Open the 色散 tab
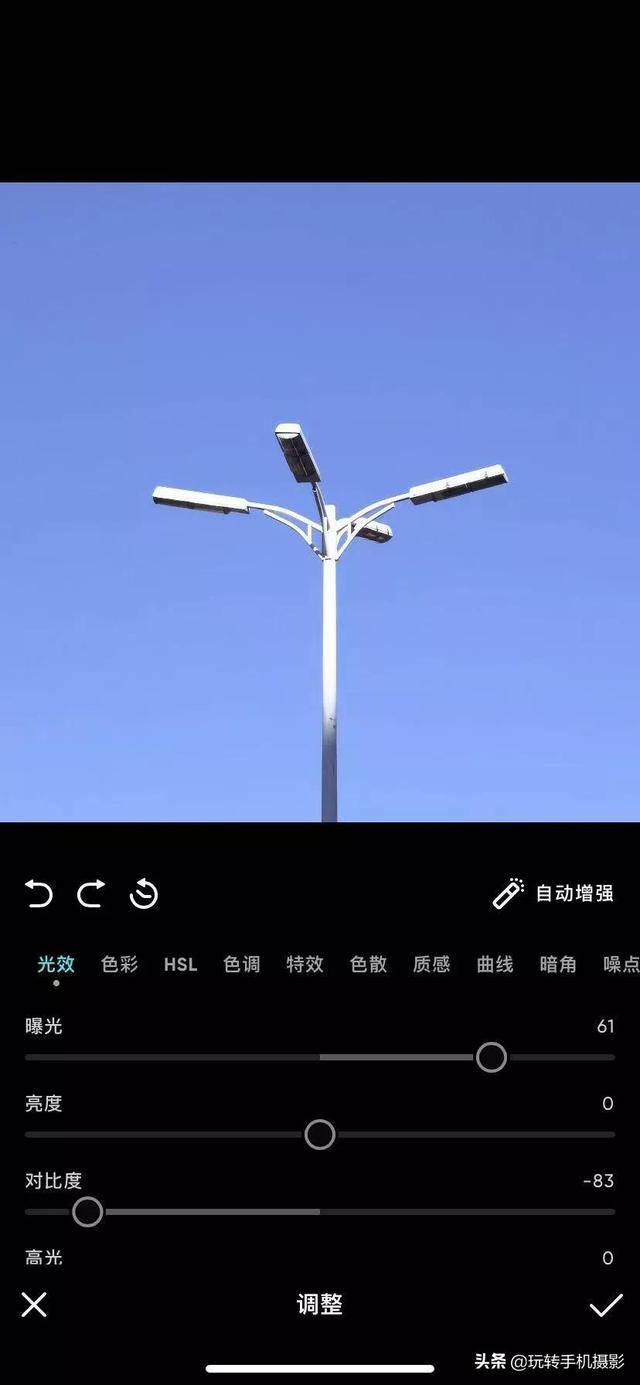 tap(368, 964)
